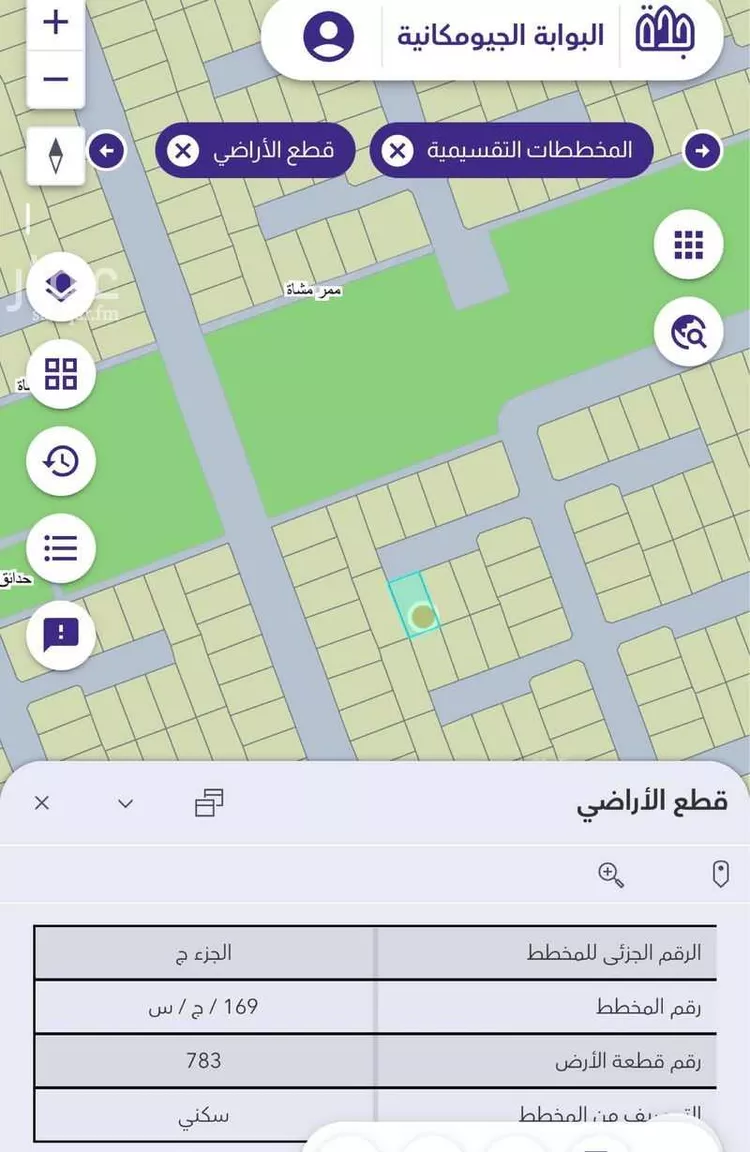Collapse the قطع الأراضي panel with the chevron
Image resolution: width=750 pixels, height=1152 pixels.
124,803
